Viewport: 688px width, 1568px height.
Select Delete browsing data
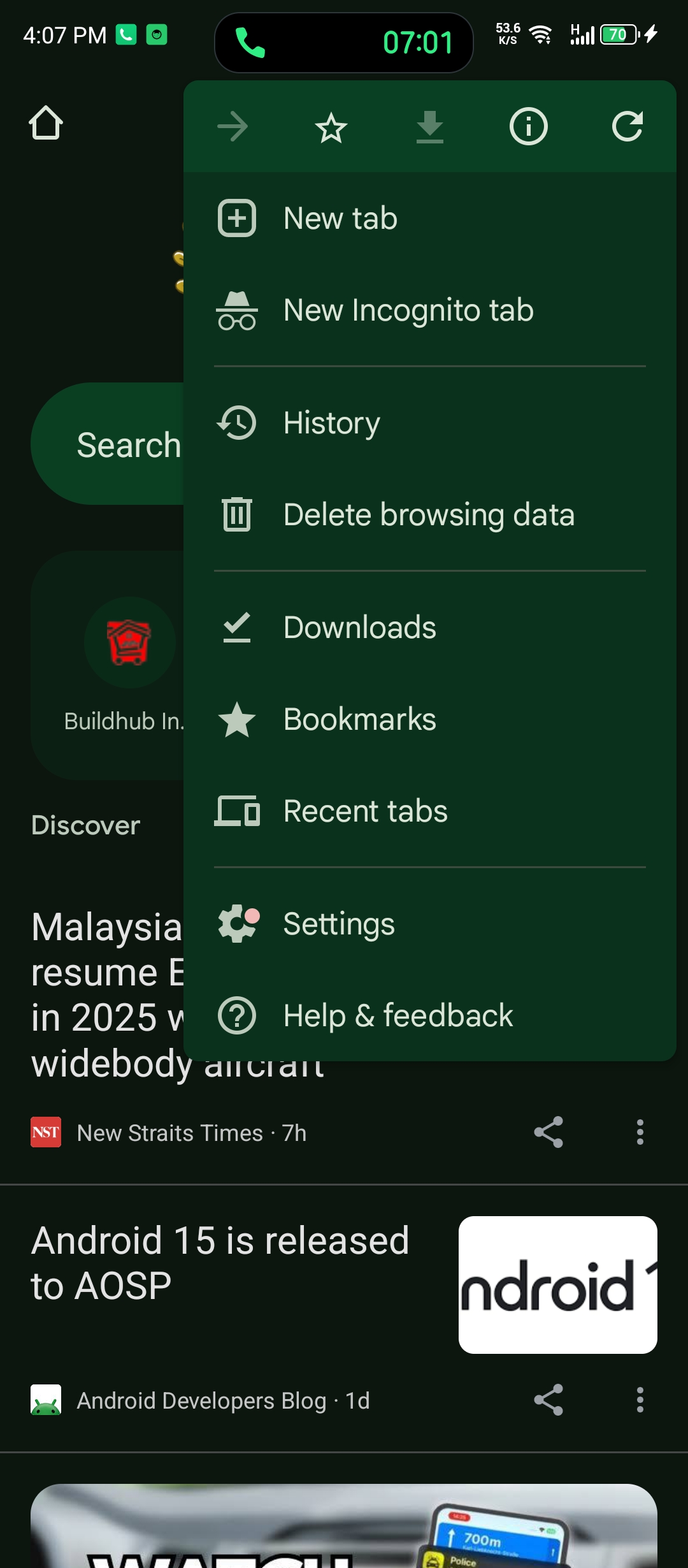click(x=428, y=515)
